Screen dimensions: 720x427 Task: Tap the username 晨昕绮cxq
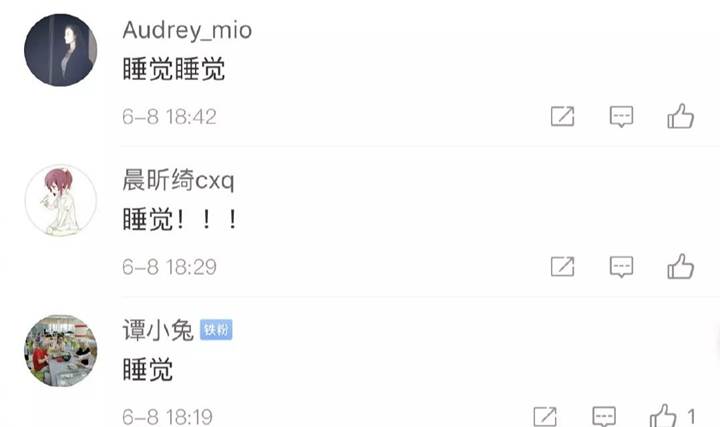tap(179, 180)
